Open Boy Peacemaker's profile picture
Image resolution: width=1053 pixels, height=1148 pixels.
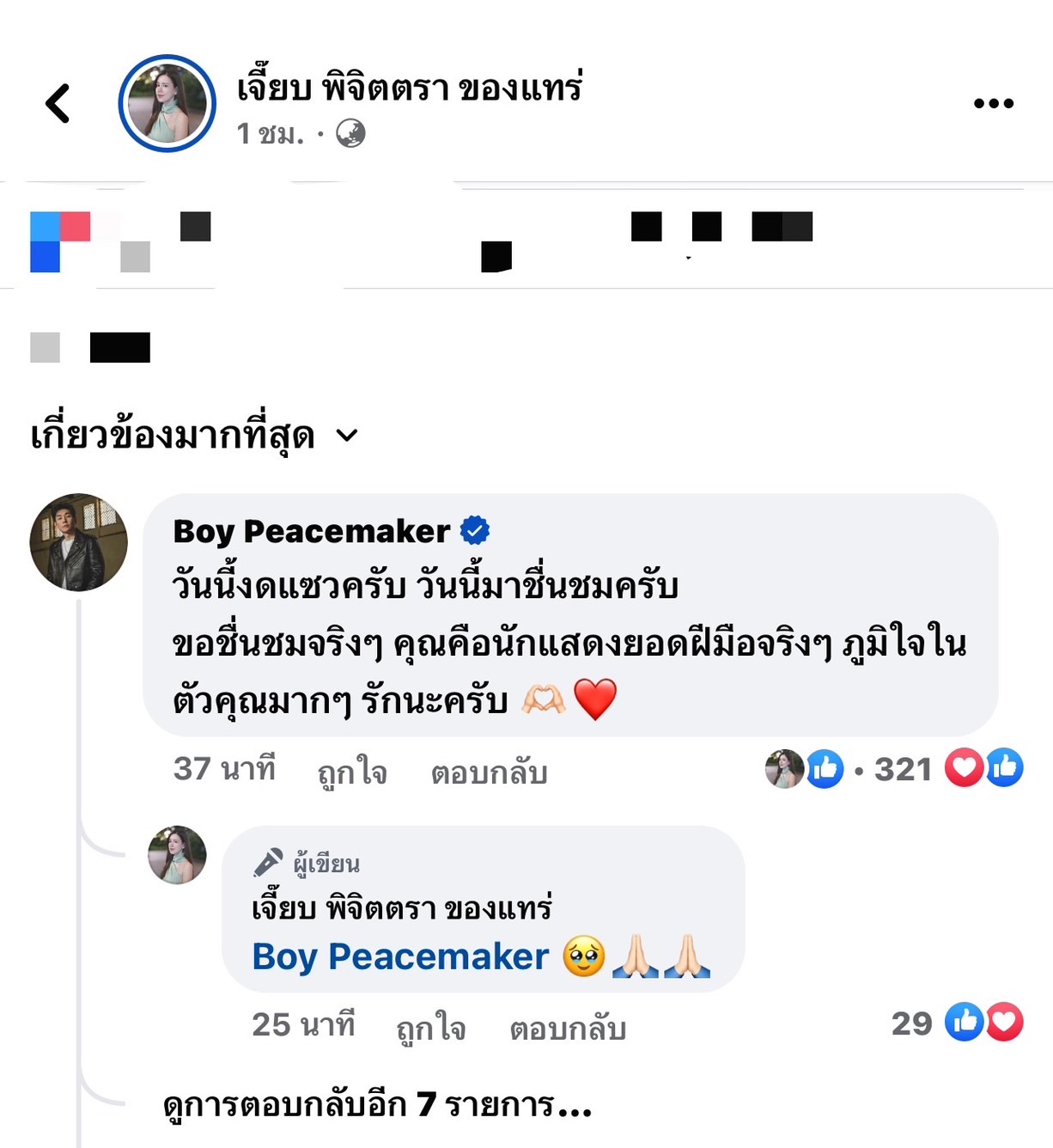tap(79, 542)
